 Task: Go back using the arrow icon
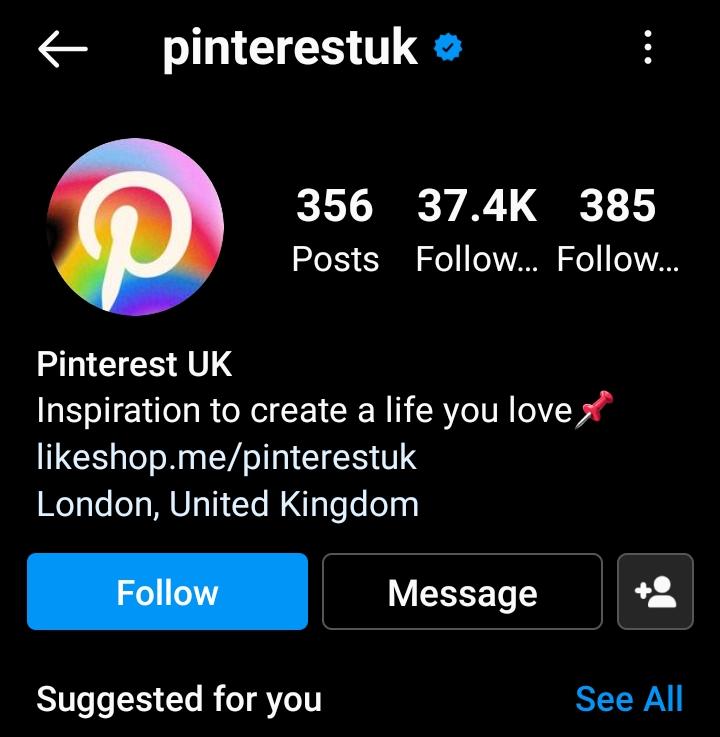[x=62, y=49]
